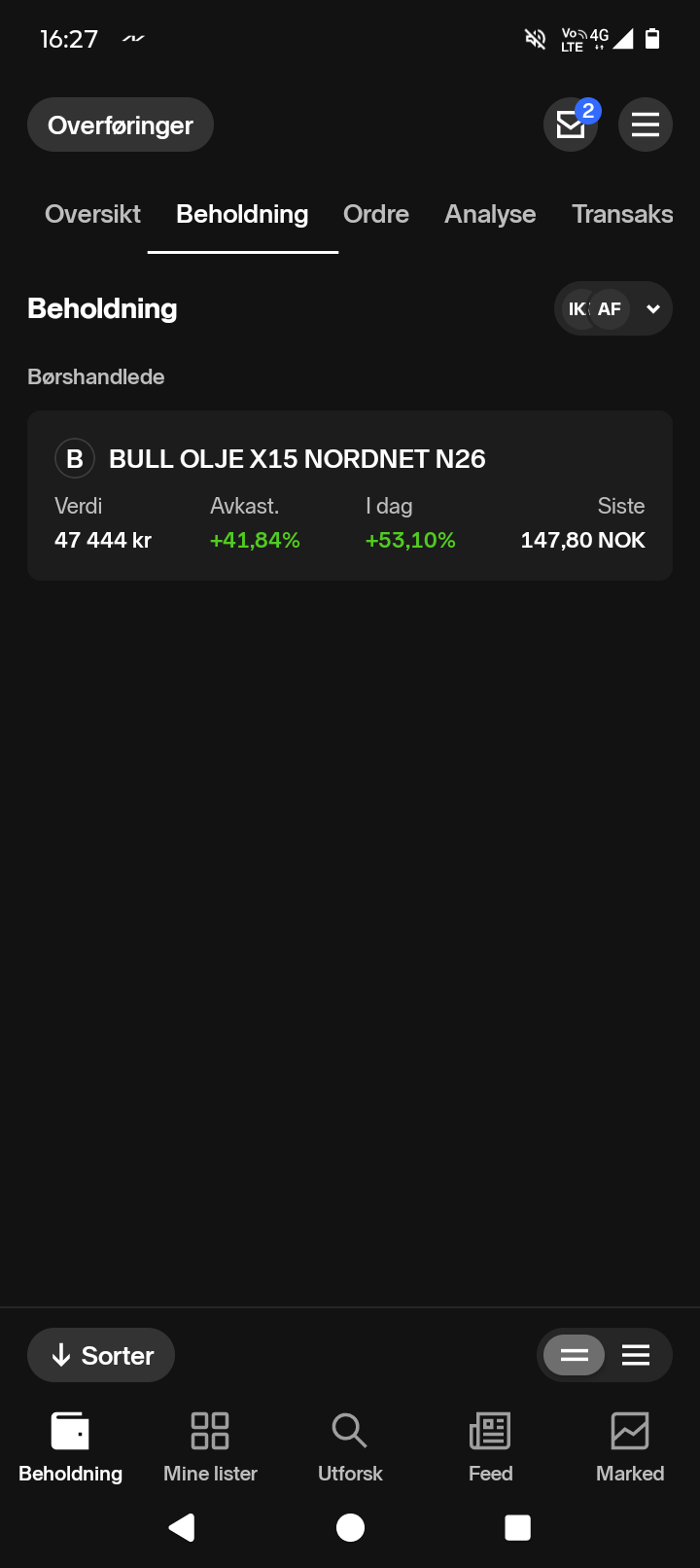Switch to the Analyse tab
Screen dimensions: 700x1568
tap(490, 214)
